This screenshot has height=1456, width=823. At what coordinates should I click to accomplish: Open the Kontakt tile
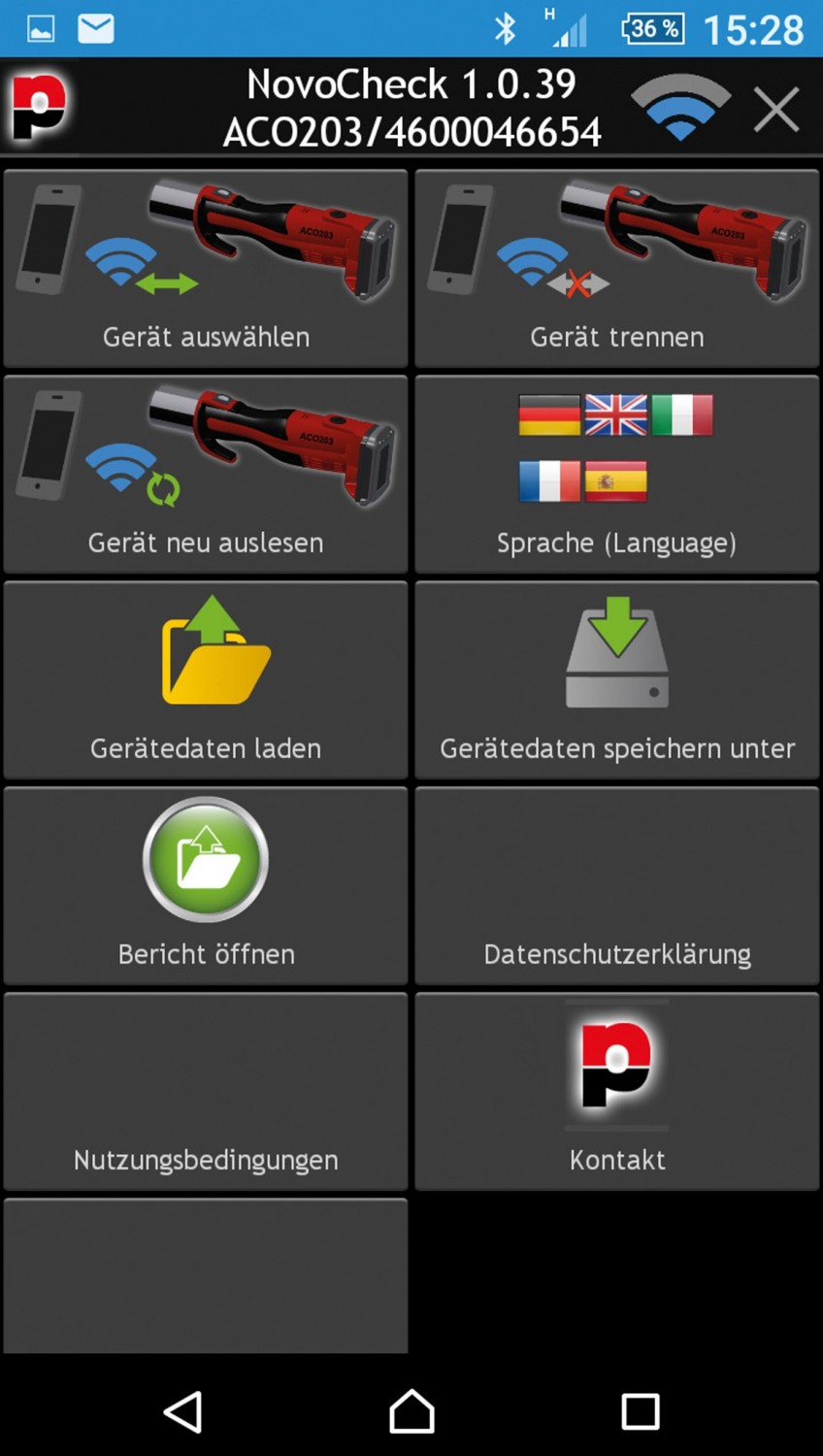(x=617, y=1092)
